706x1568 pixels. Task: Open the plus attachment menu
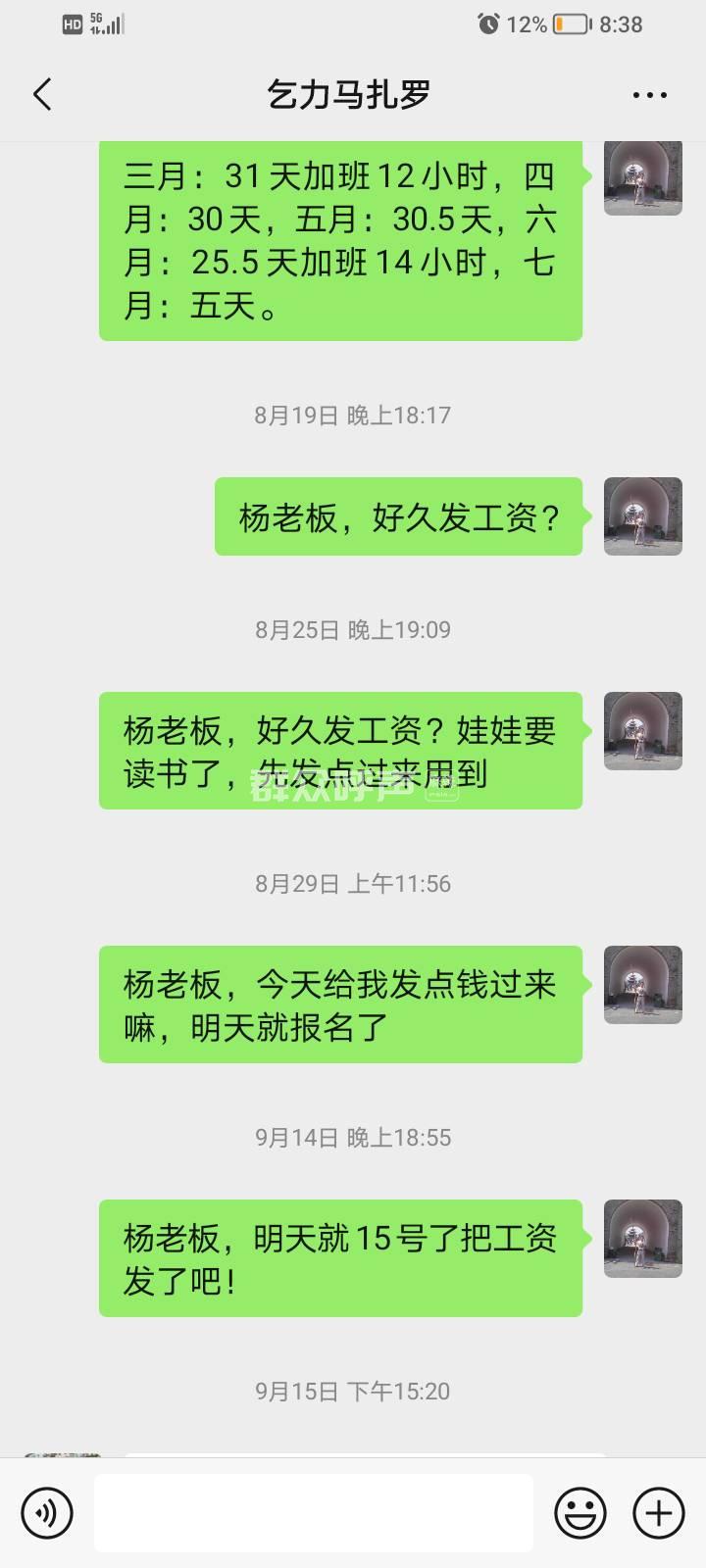(x=658, y=1513)
